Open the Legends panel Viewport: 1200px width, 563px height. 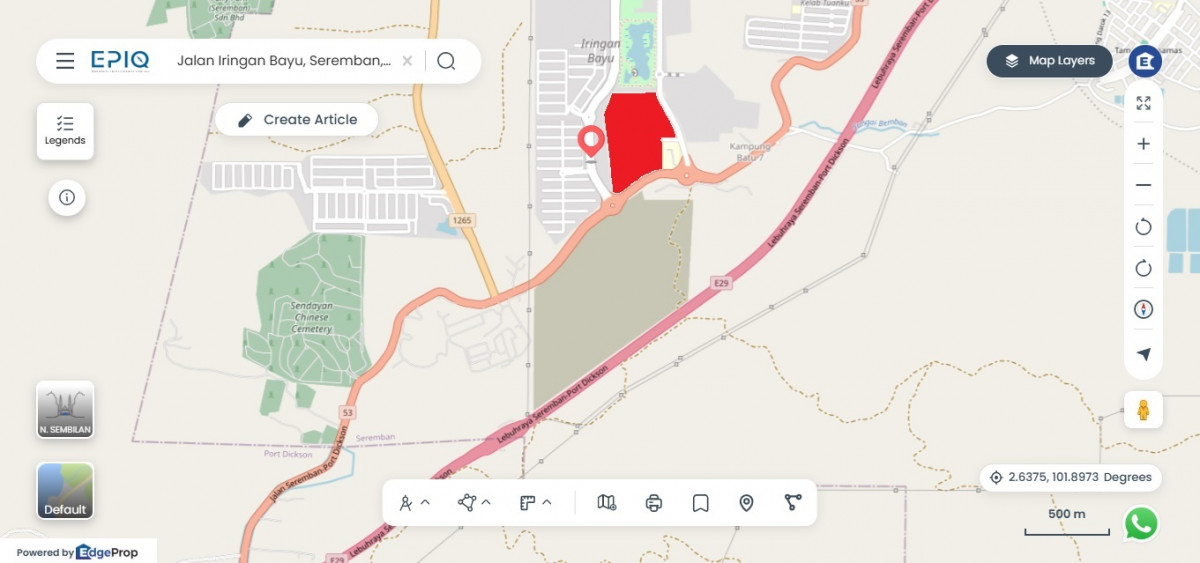[x=65, y=131]
